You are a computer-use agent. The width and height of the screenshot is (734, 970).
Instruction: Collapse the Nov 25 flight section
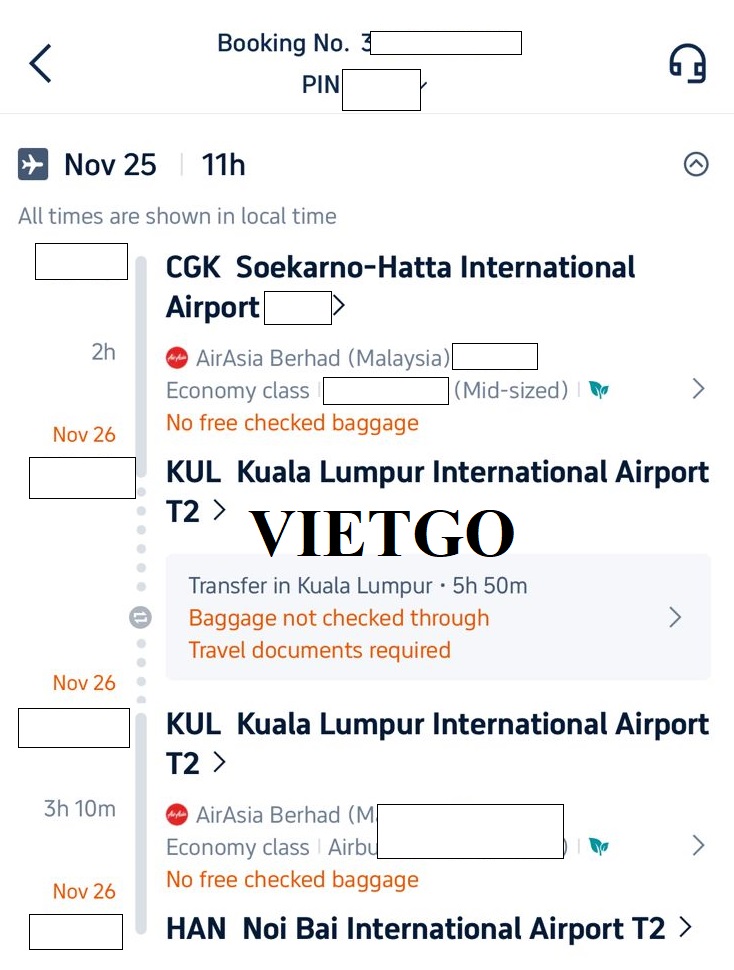(696, 165)
